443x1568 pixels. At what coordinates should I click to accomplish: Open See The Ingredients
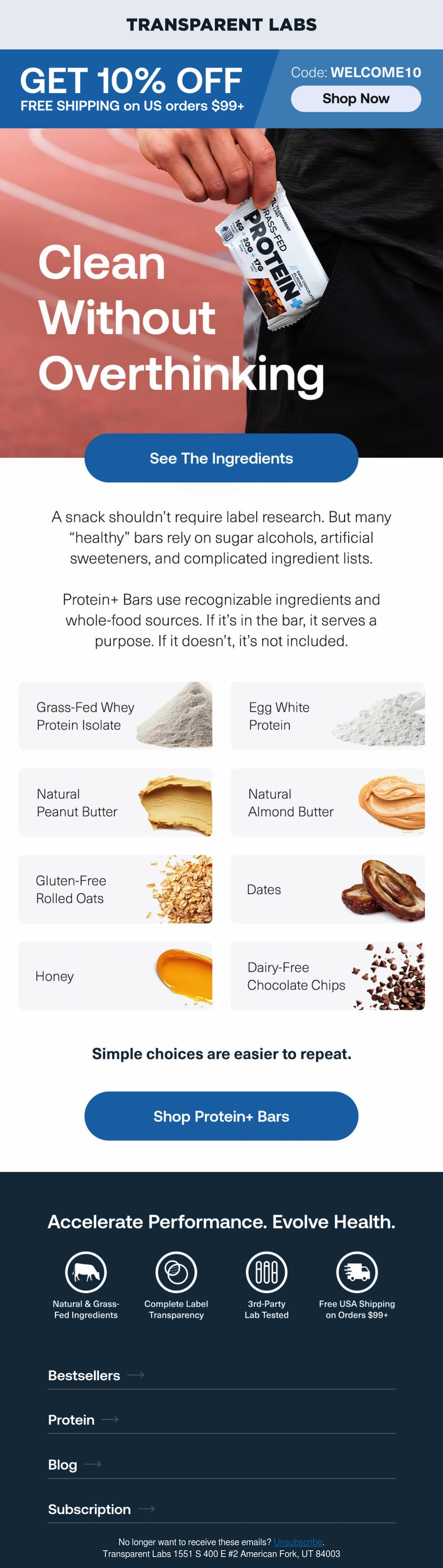(221, 458)
